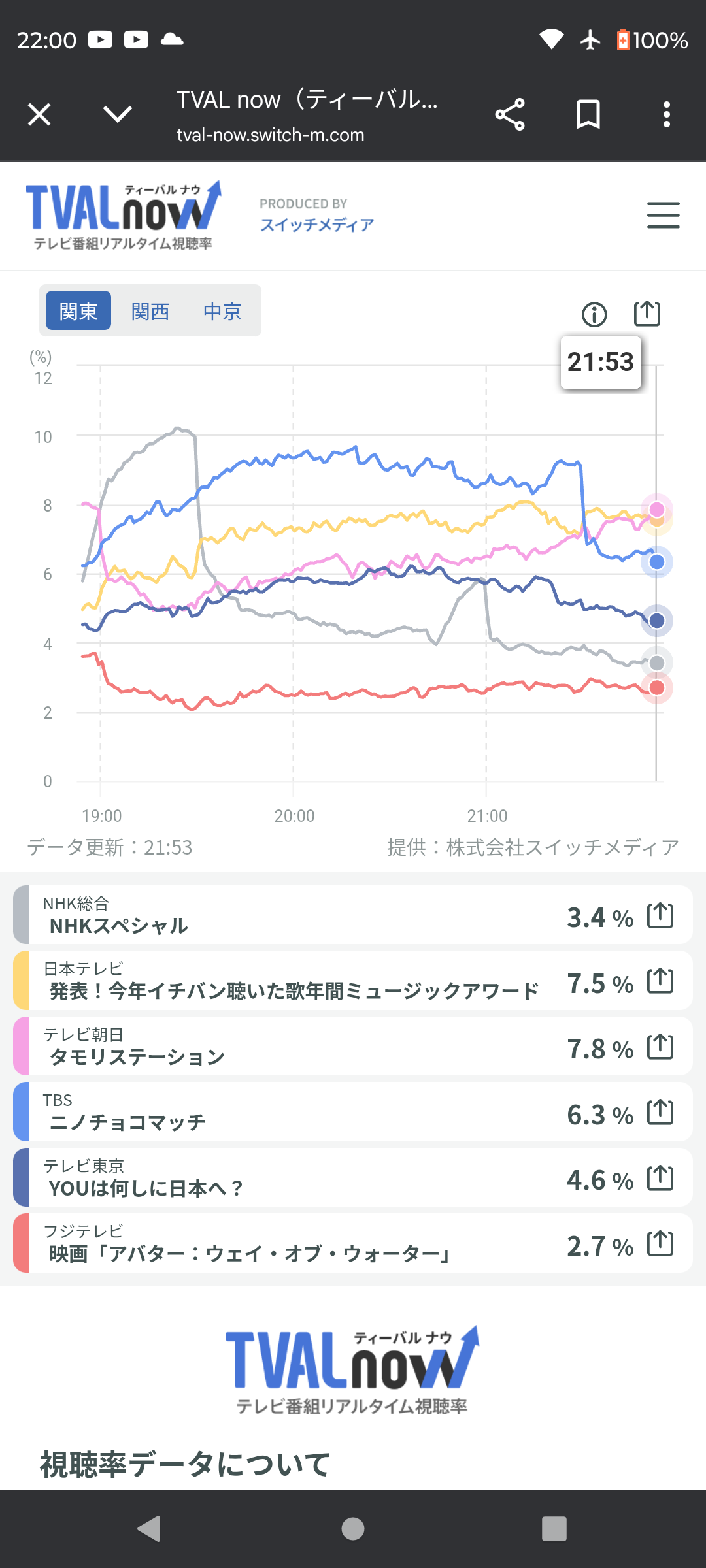Share this page from the browser bar

coord(510,115)
